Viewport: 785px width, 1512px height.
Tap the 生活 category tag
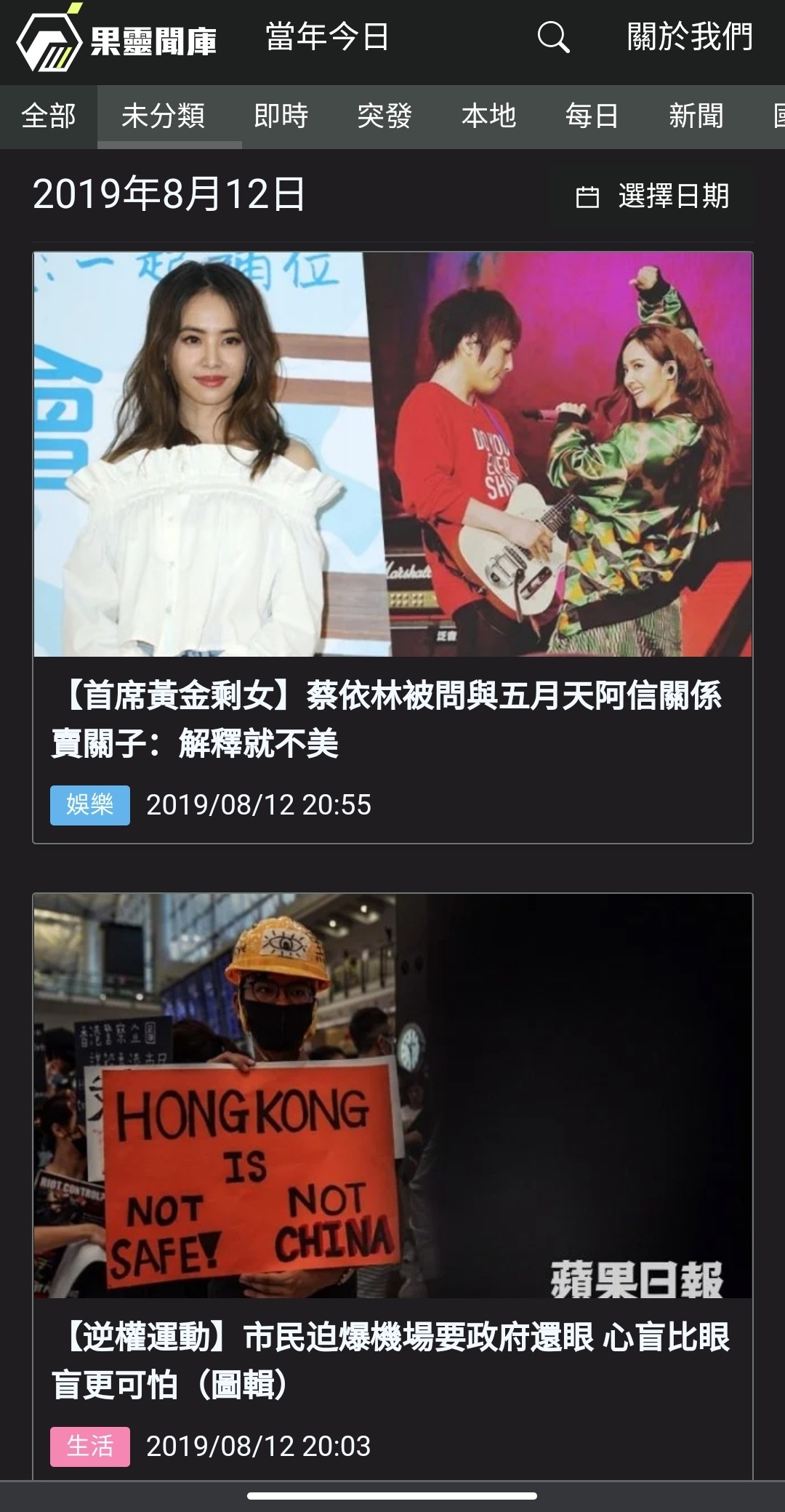click(x=90, y=1446)
